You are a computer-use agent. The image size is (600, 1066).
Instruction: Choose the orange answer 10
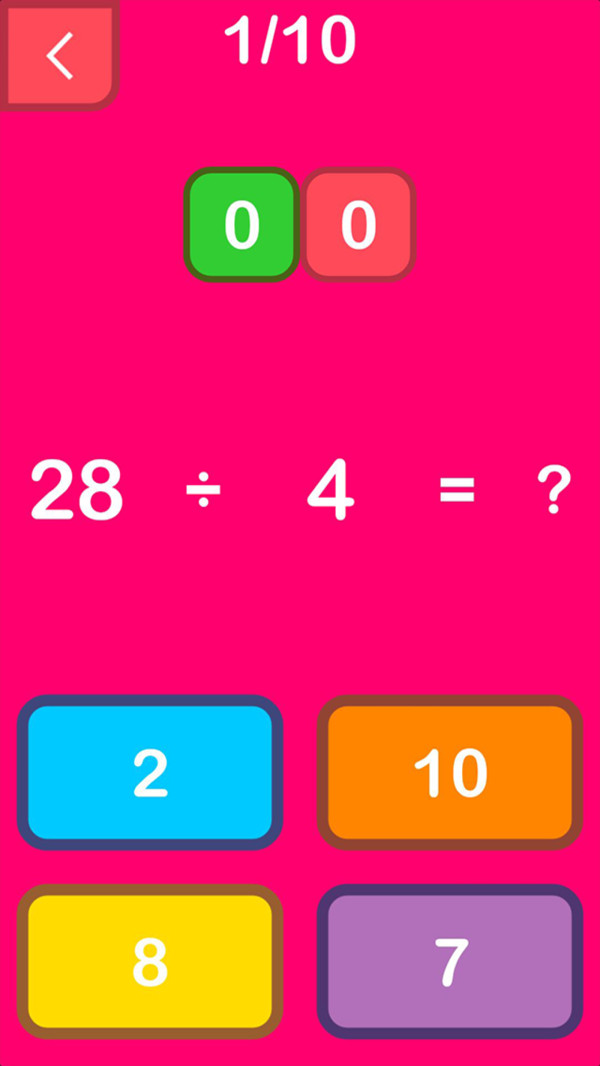coord(450,772)
